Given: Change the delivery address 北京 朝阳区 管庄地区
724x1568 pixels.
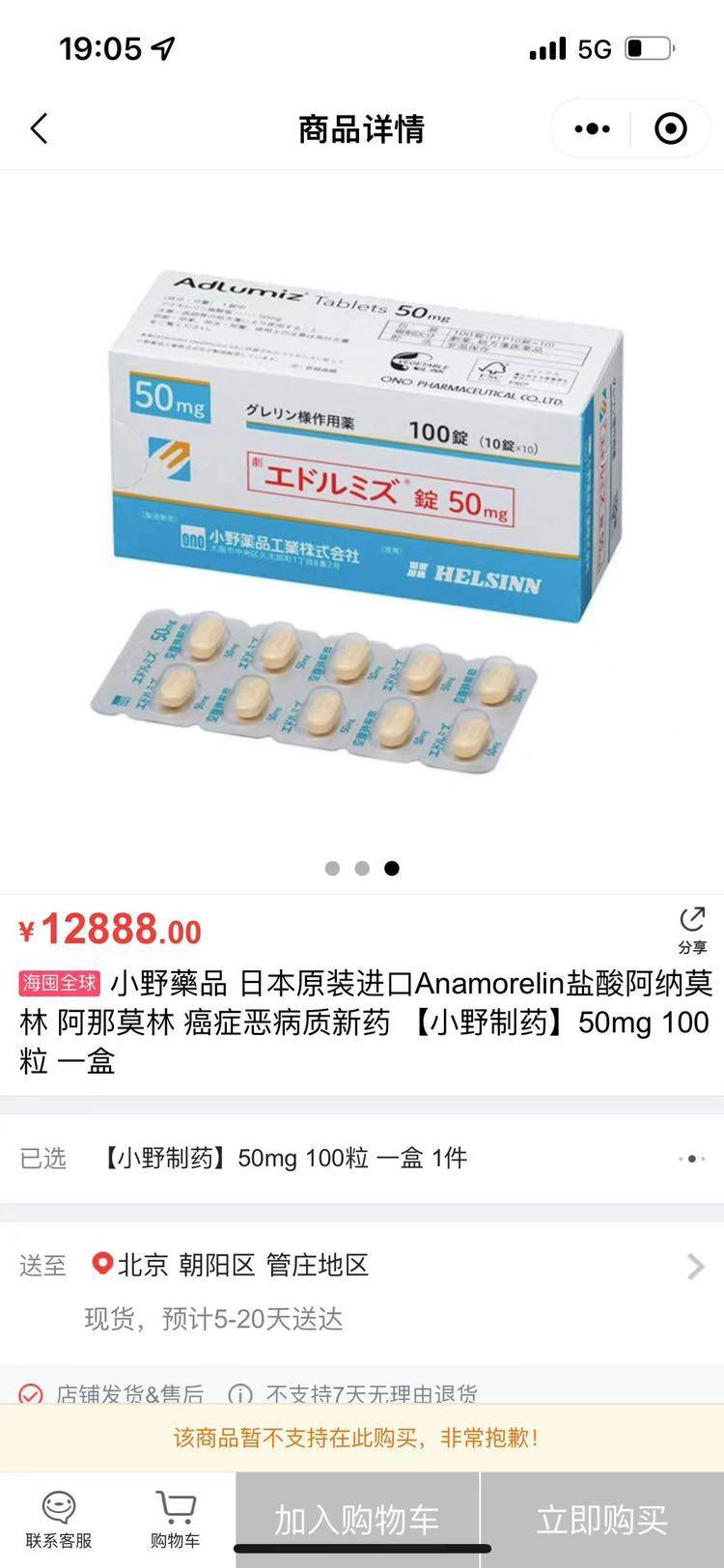Looking at the screenshot, I should (362, 1266).
